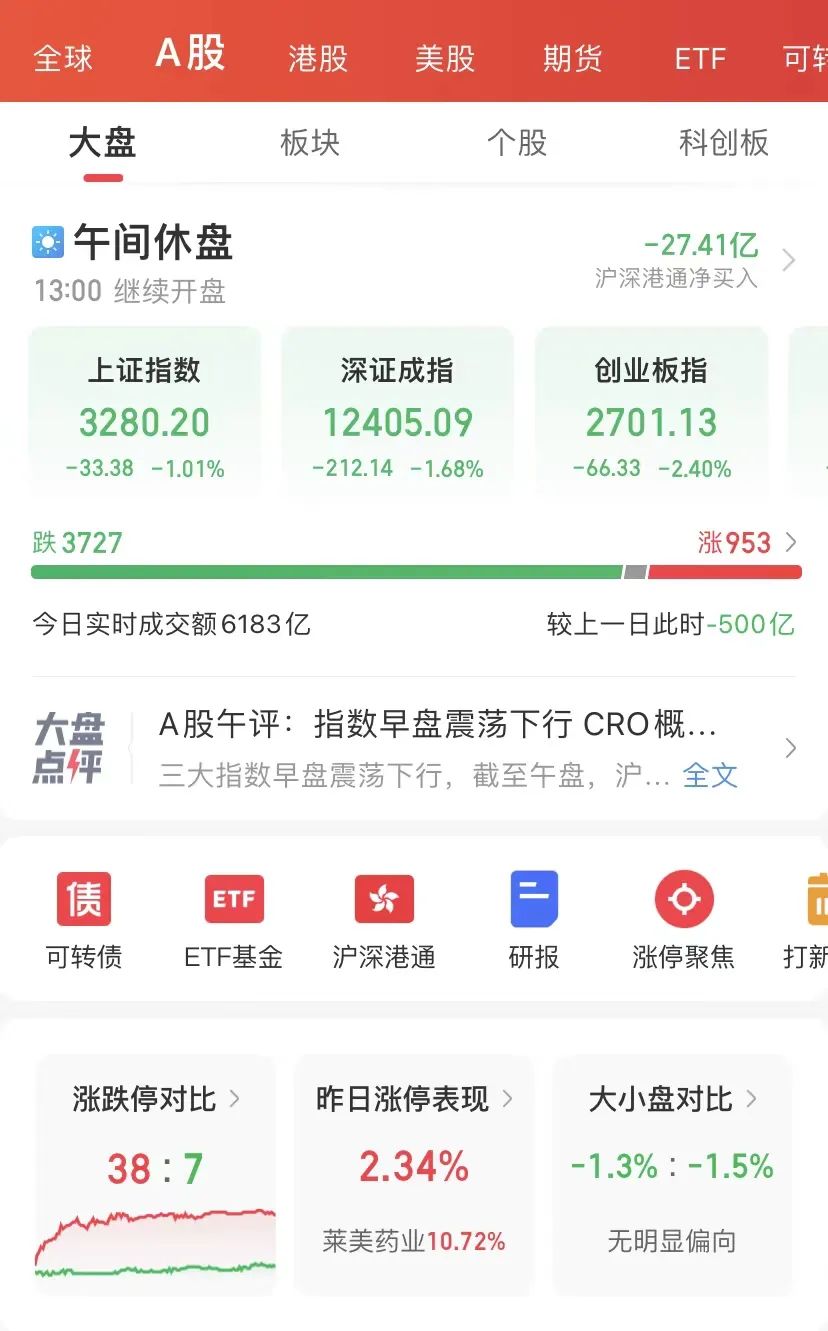The width and height of the screenshot is (828, 1331).
Task: Go to the ETF top tab
Action: 699,58
